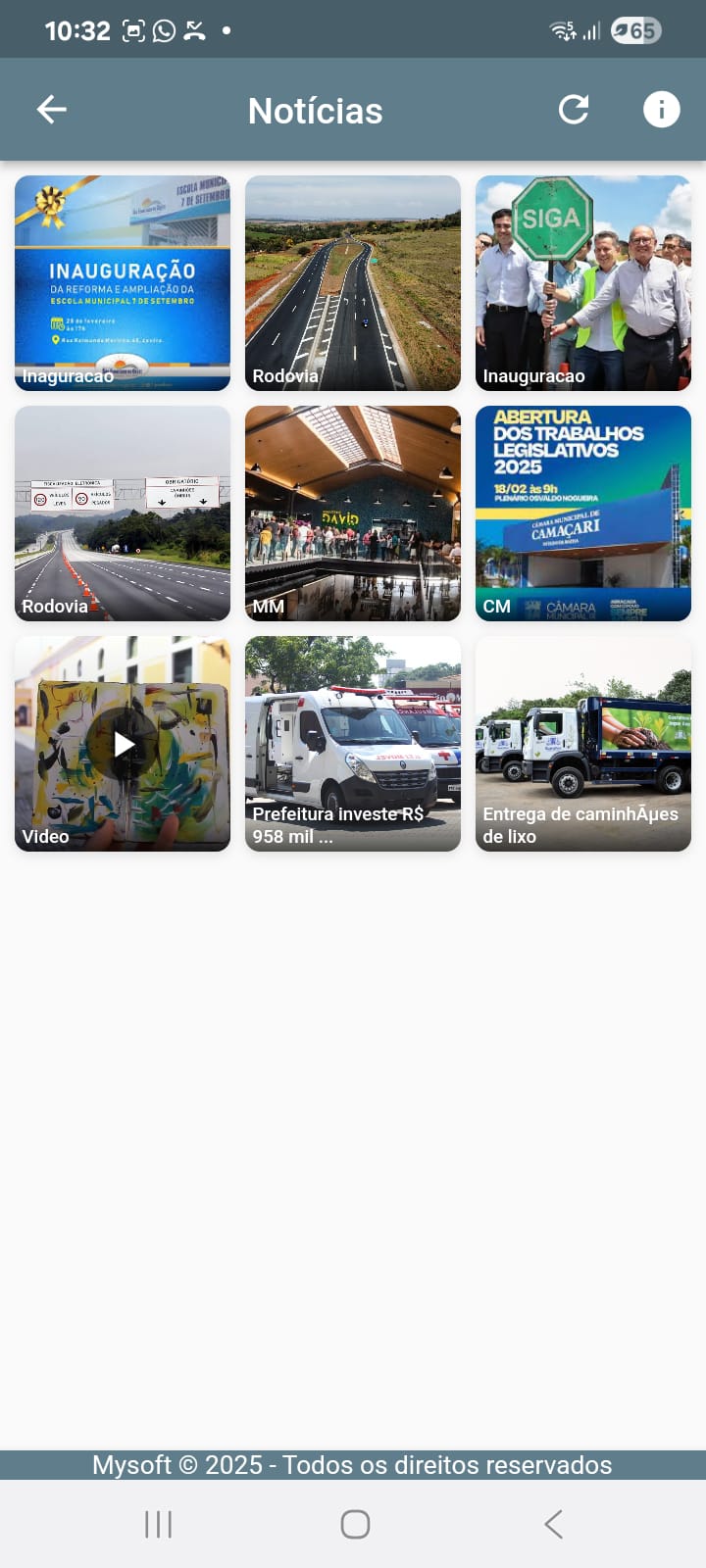Viewport: 706px width, 1568px height.
Task: Open the Prefeitura investe R$ 958 mil article
Action: (352, 744)
